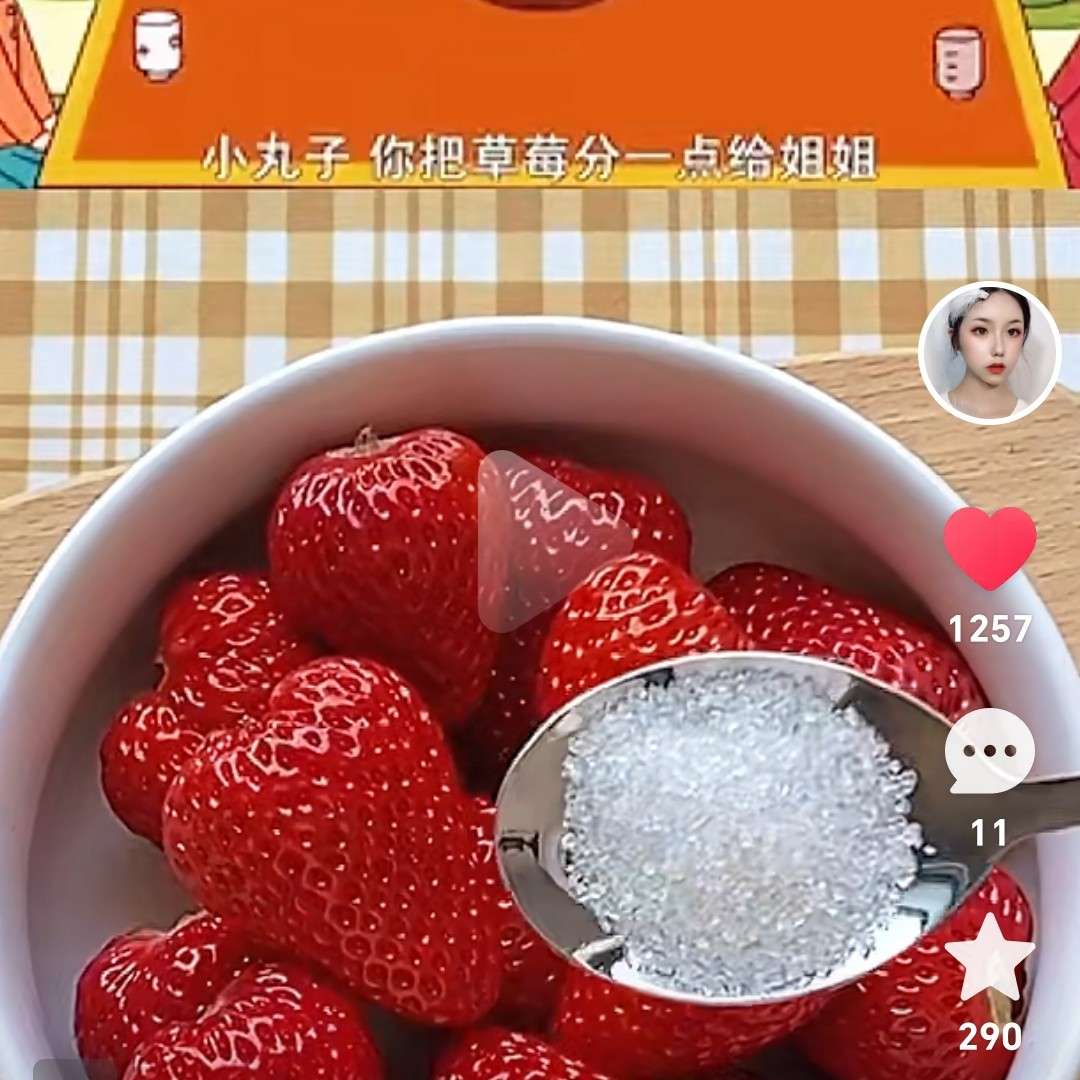Viewport: 1080px width, 1080px height.
Task: Open the comments bubble
Action: [x=990, y=751]
